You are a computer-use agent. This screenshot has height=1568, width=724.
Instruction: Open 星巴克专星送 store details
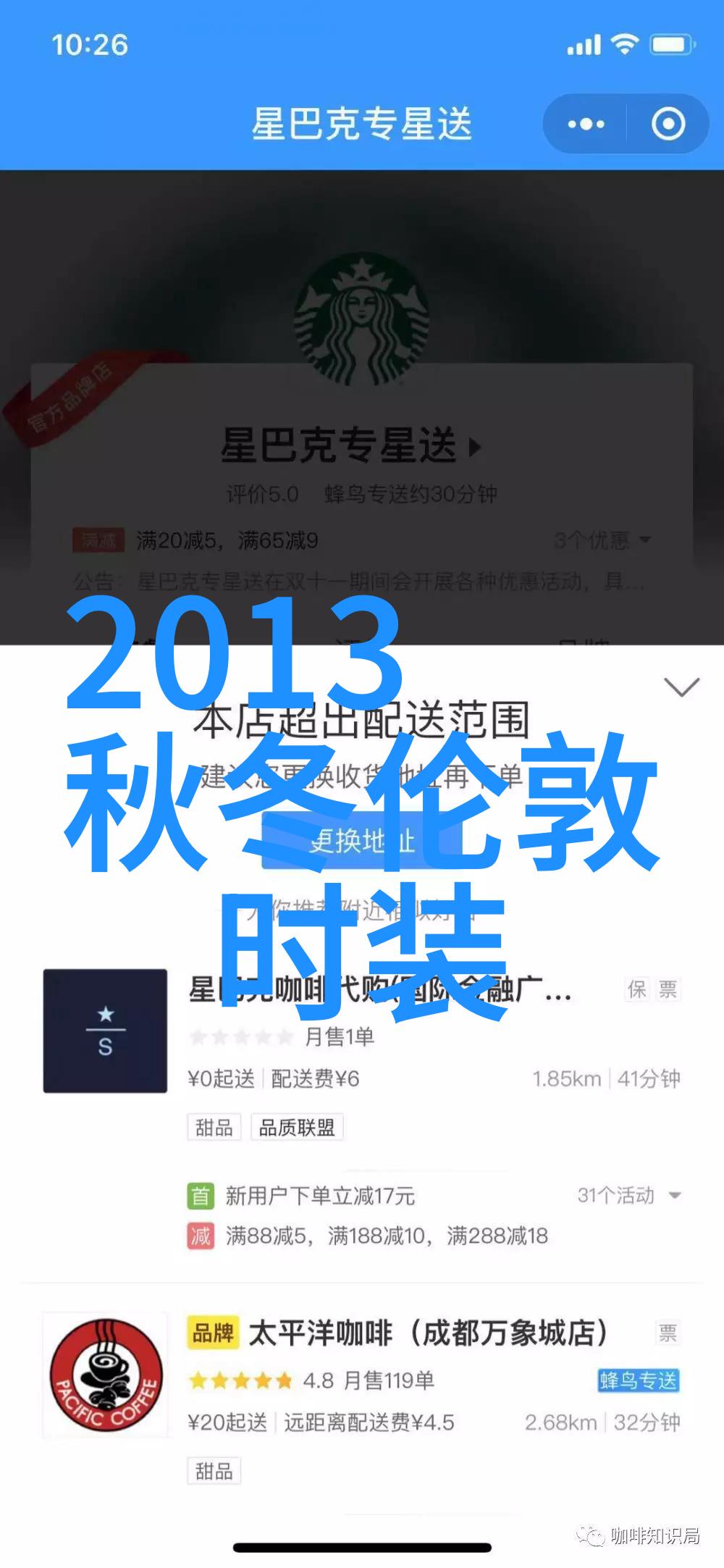coord(351,445)
